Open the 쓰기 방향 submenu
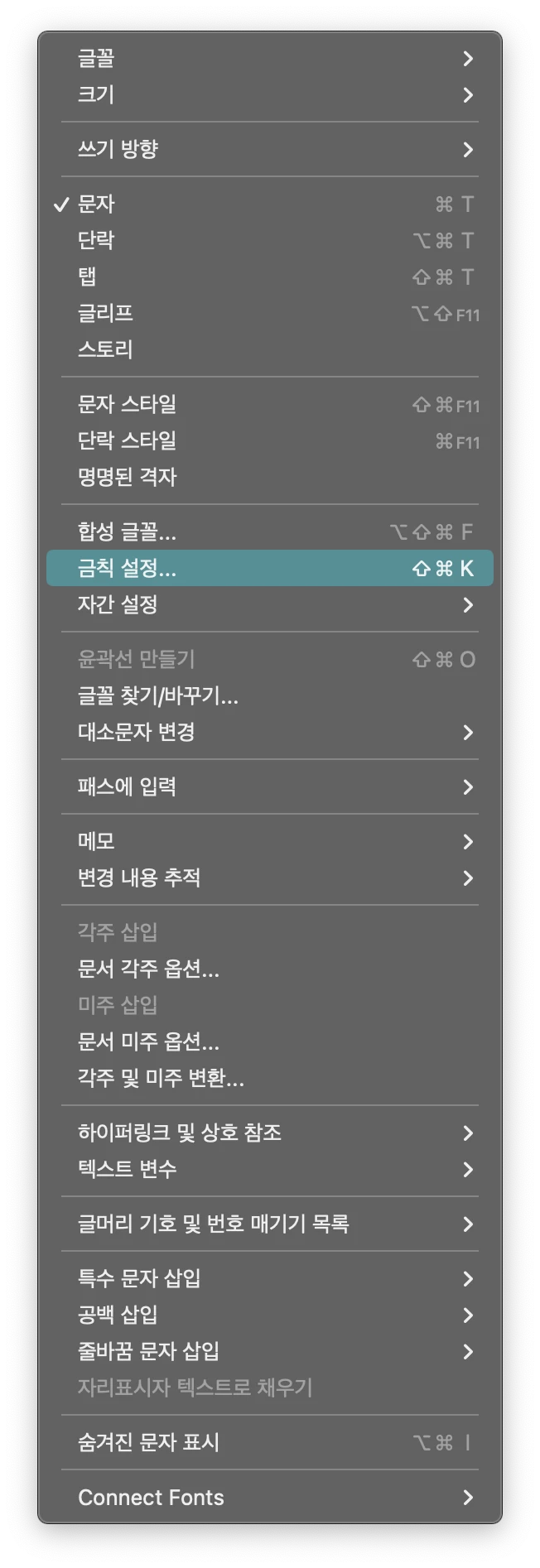 [x=118, y=149]
